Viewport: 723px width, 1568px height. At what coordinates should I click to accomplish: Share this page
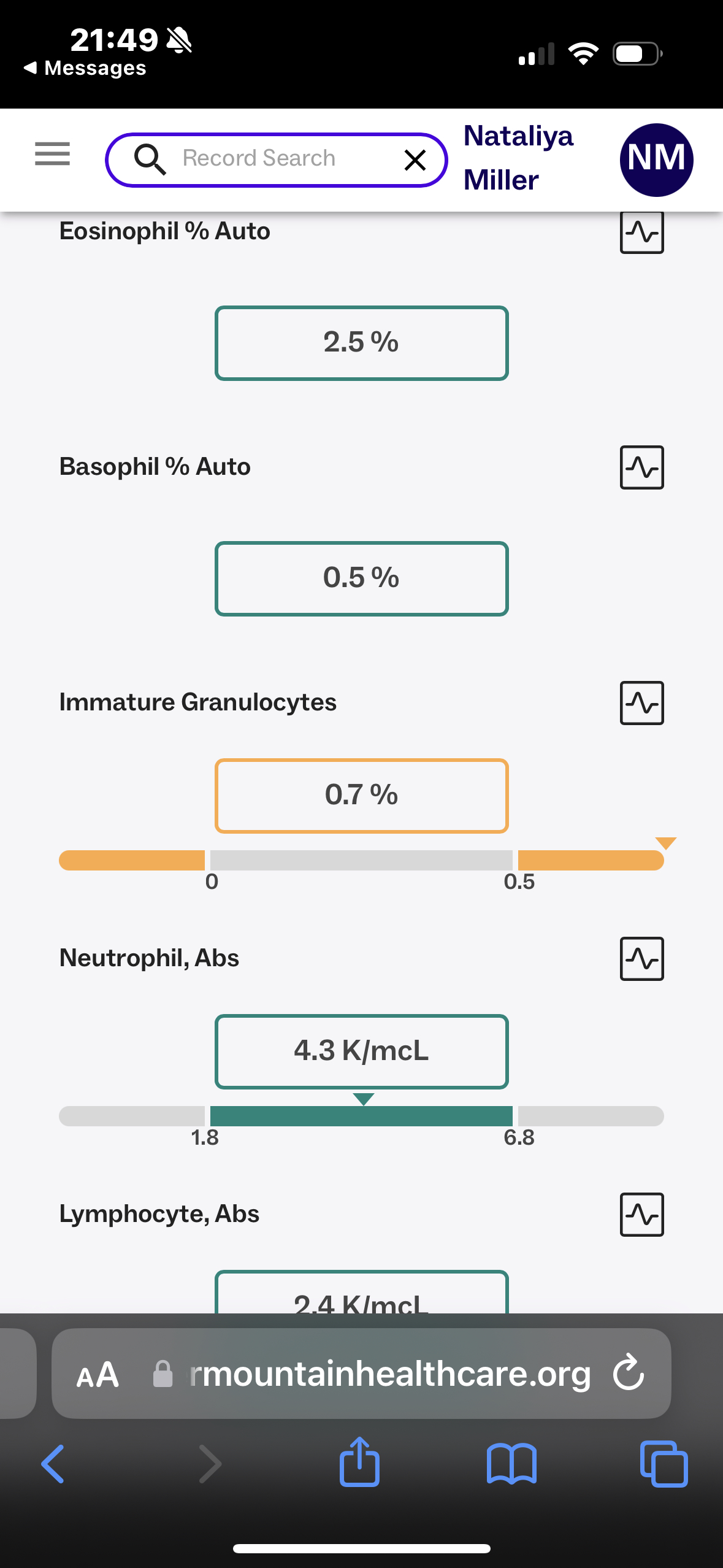point(360,1462)
